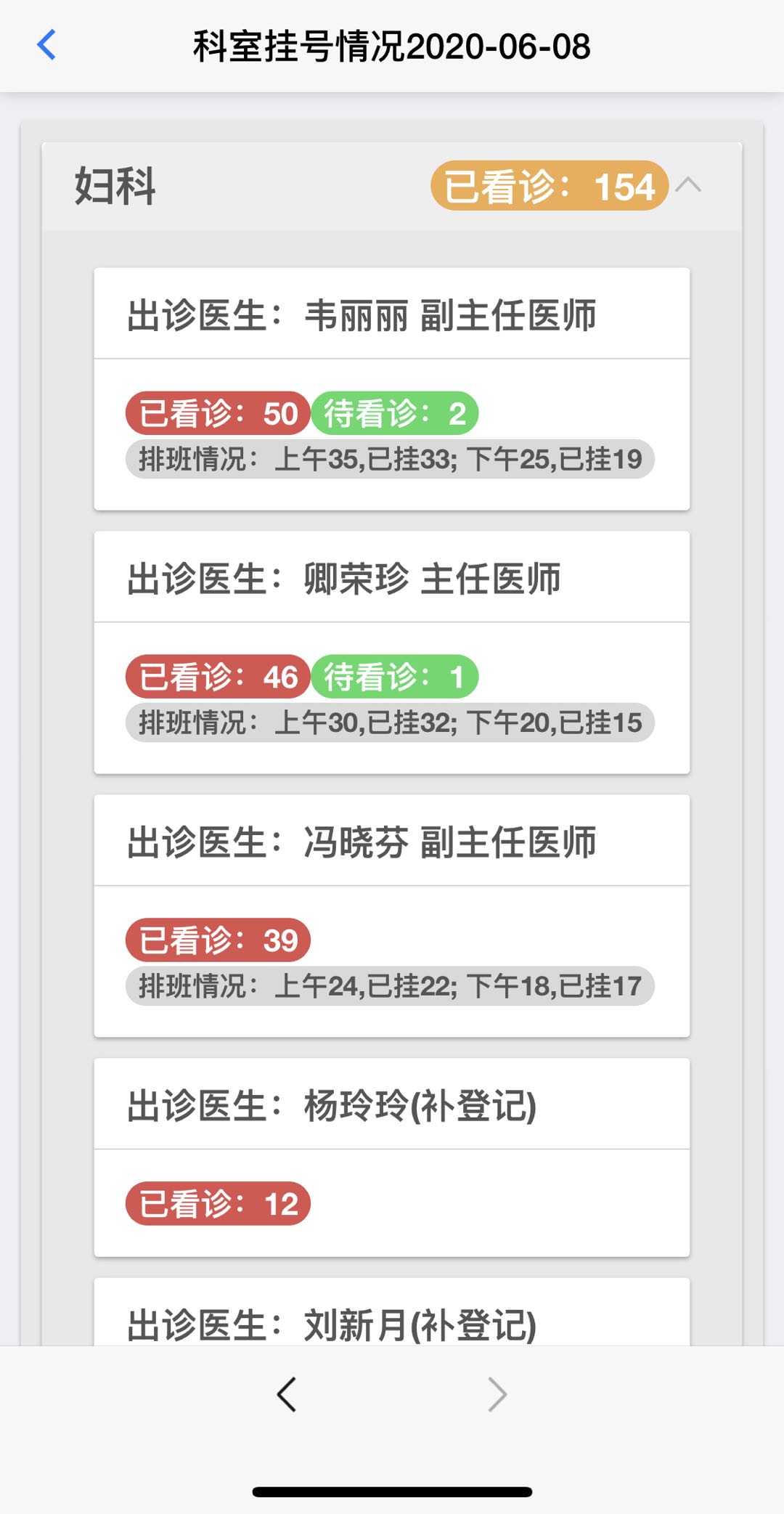The image size is (784, 1514).
Task: Tap the bottom bar's browser forward arrow
Action: [x=497, y=1394]
